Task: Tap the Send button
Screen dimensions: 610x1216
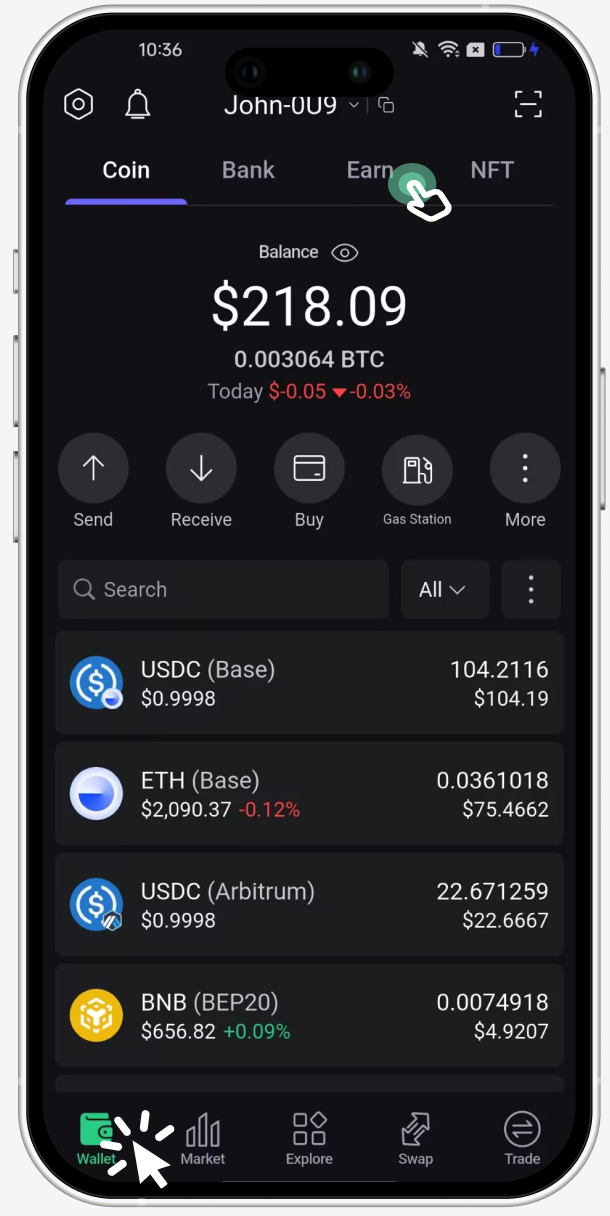Action: click(x=93, y=468)
